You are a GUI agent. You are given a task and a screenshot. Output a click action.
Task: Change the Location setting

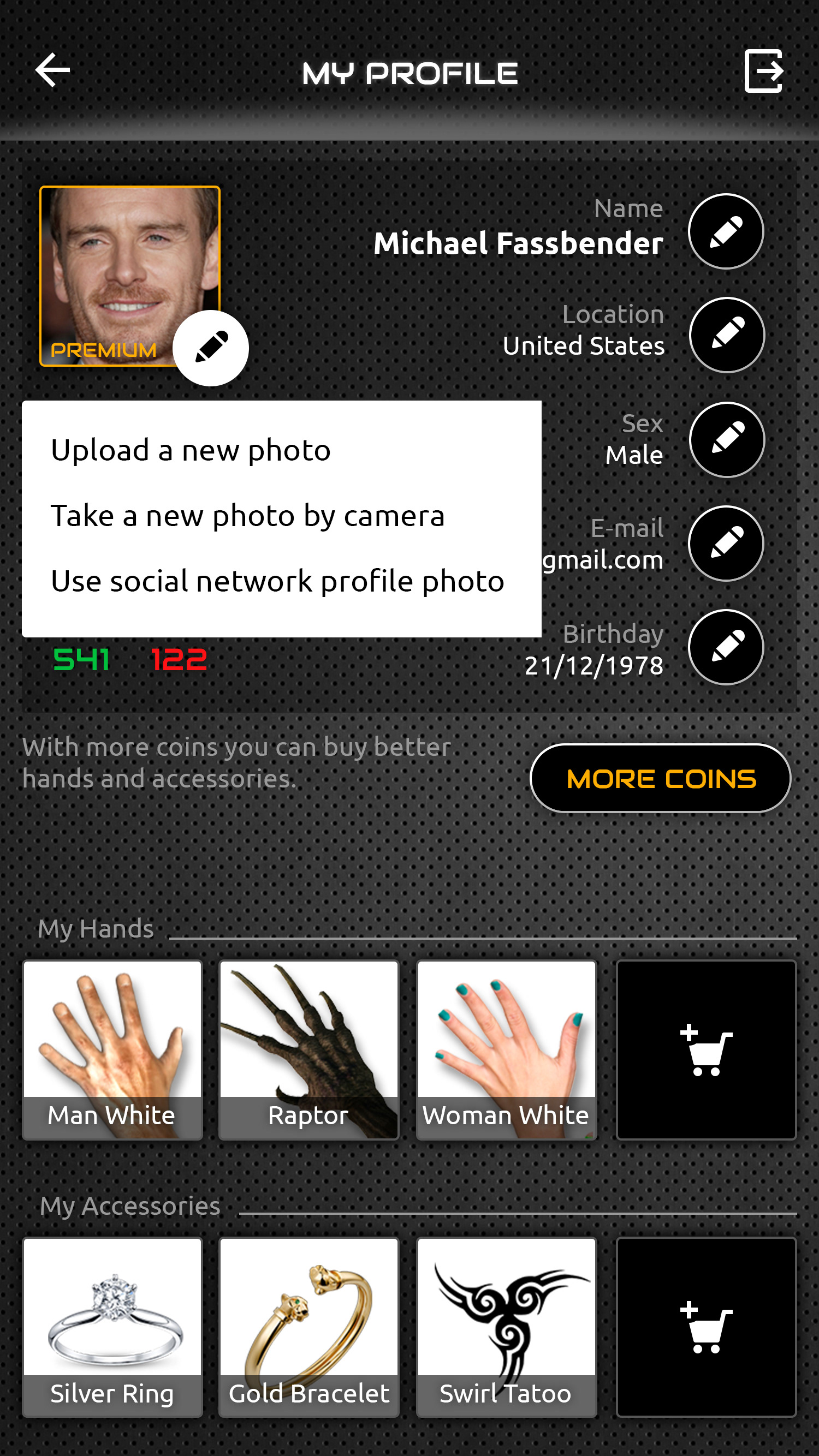click(727, 335)
